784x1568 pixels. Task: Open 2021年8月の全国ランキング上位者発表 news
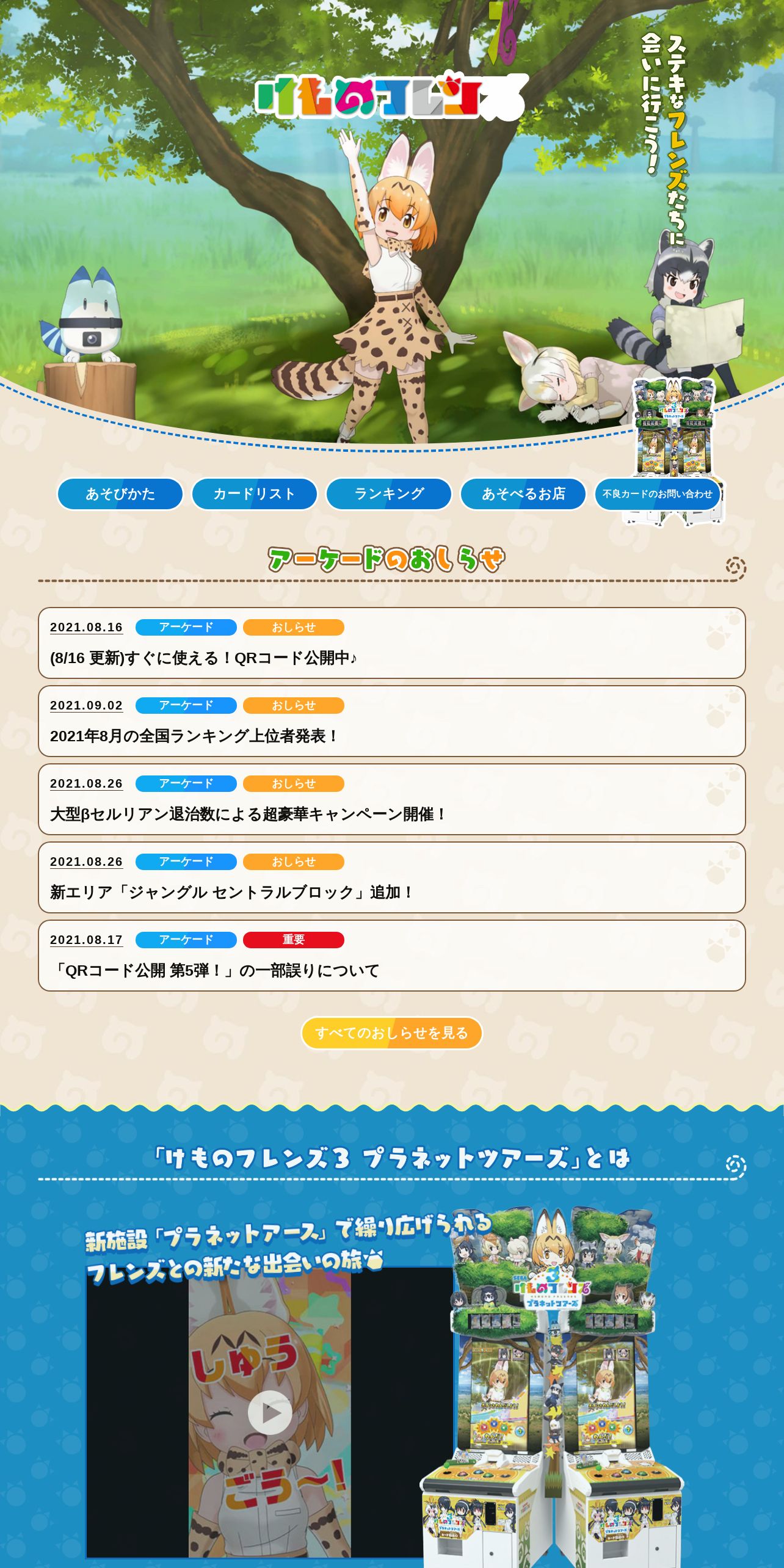click(x=392, y=721)
